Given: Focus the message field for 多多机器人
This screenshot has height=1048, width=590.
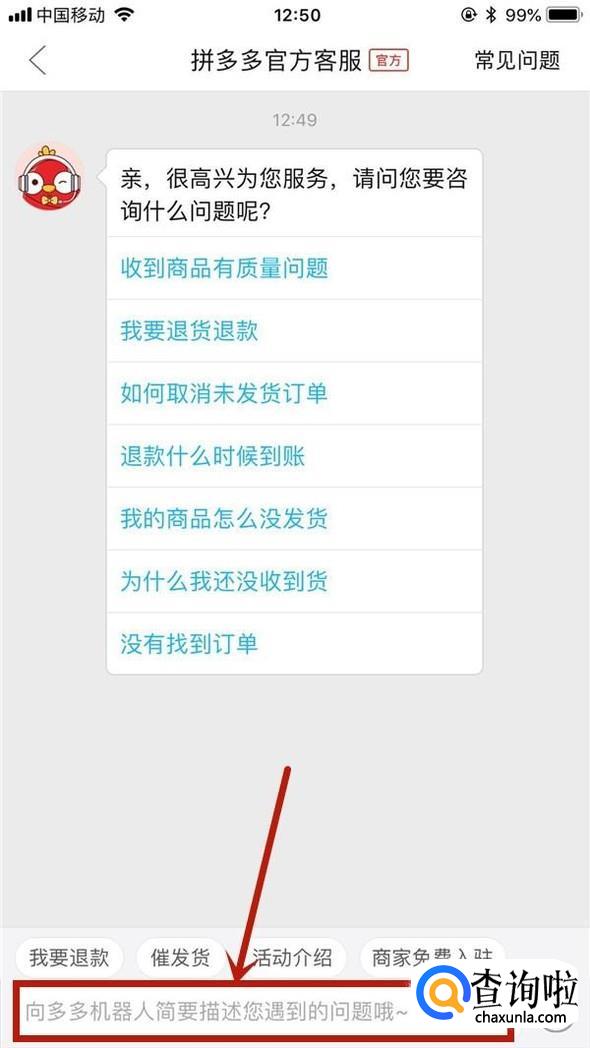Looking at the screenshot, I should [262, 1012].
